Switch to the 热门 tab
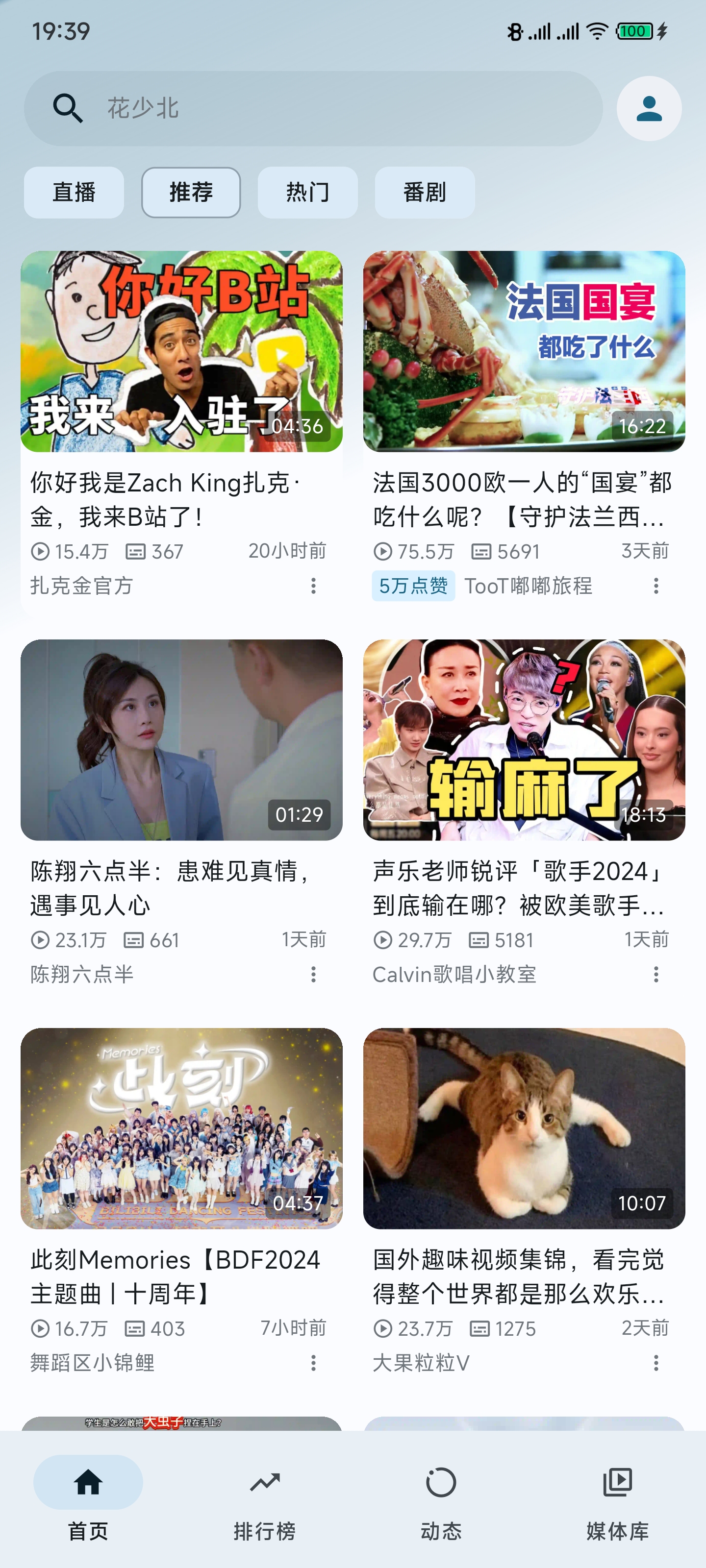This screenshot has width=706, height=1568. point(307,193)
